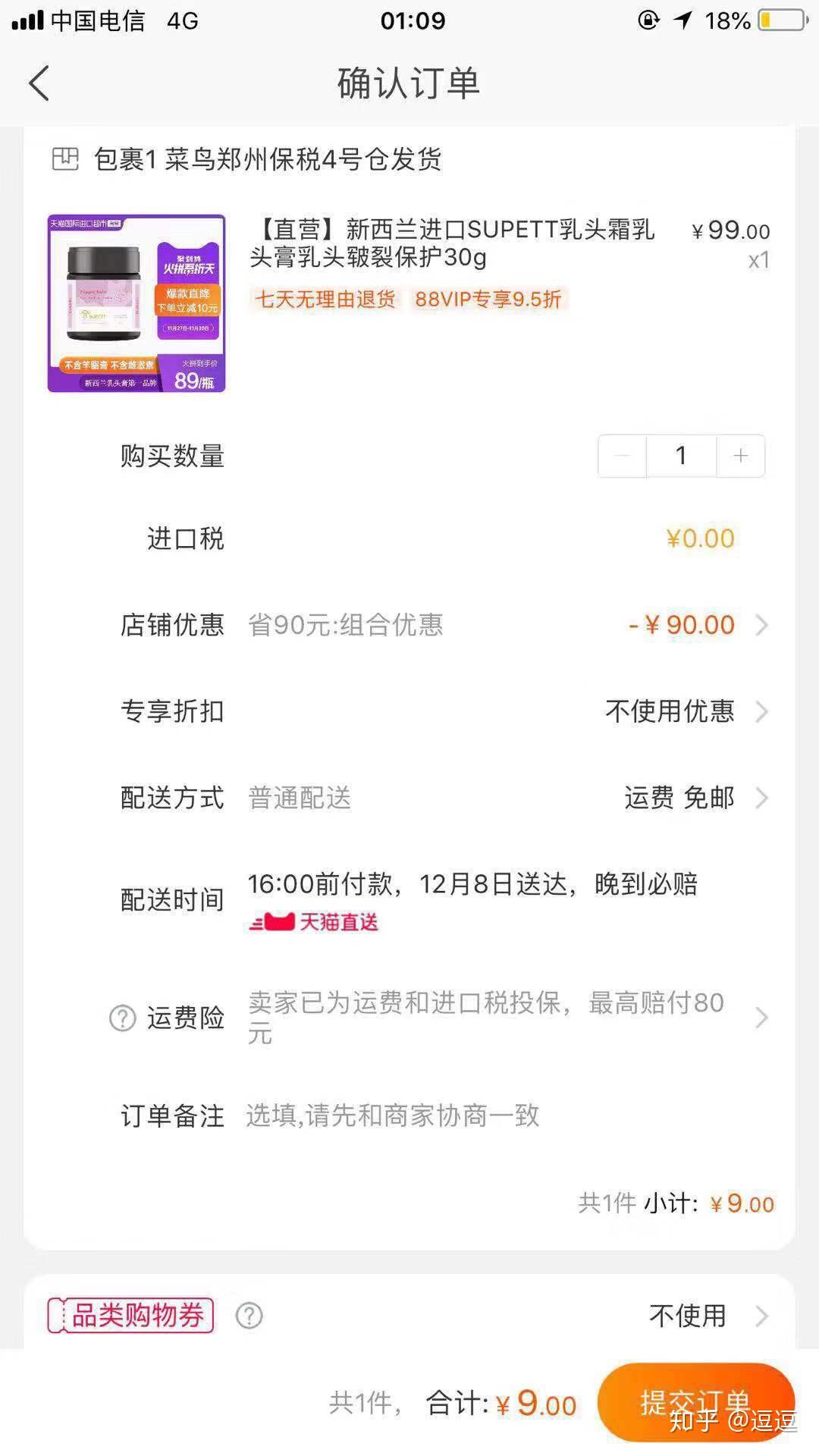Increase purchase quantity with plus button

coord(740,456)
